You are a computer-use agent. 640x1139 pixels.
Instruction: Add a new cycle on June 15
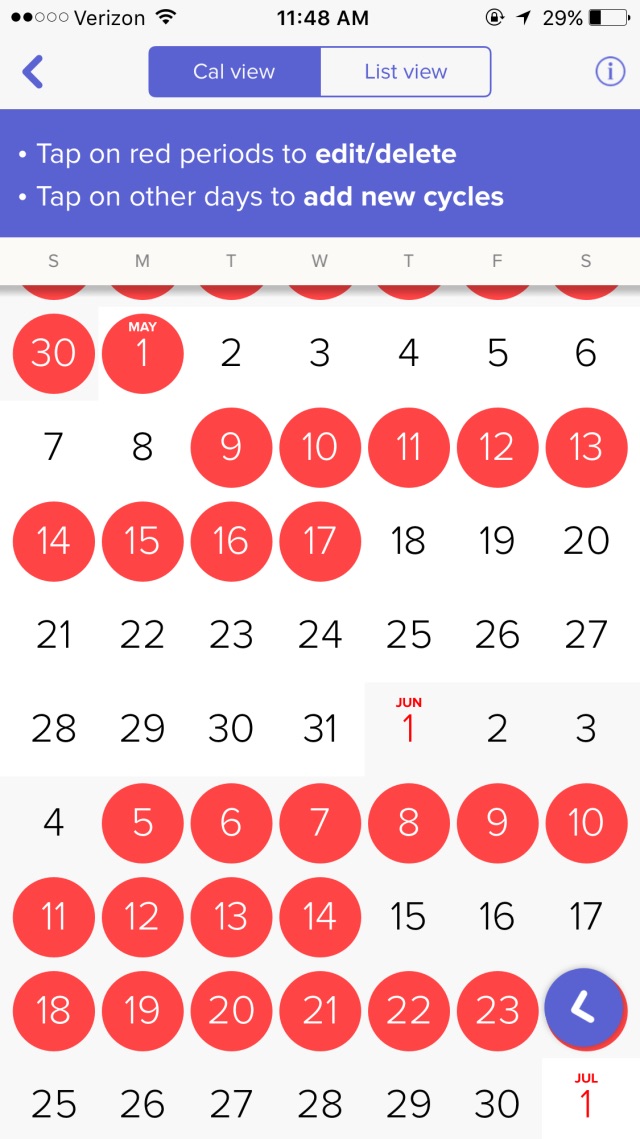tap(408, 916)
